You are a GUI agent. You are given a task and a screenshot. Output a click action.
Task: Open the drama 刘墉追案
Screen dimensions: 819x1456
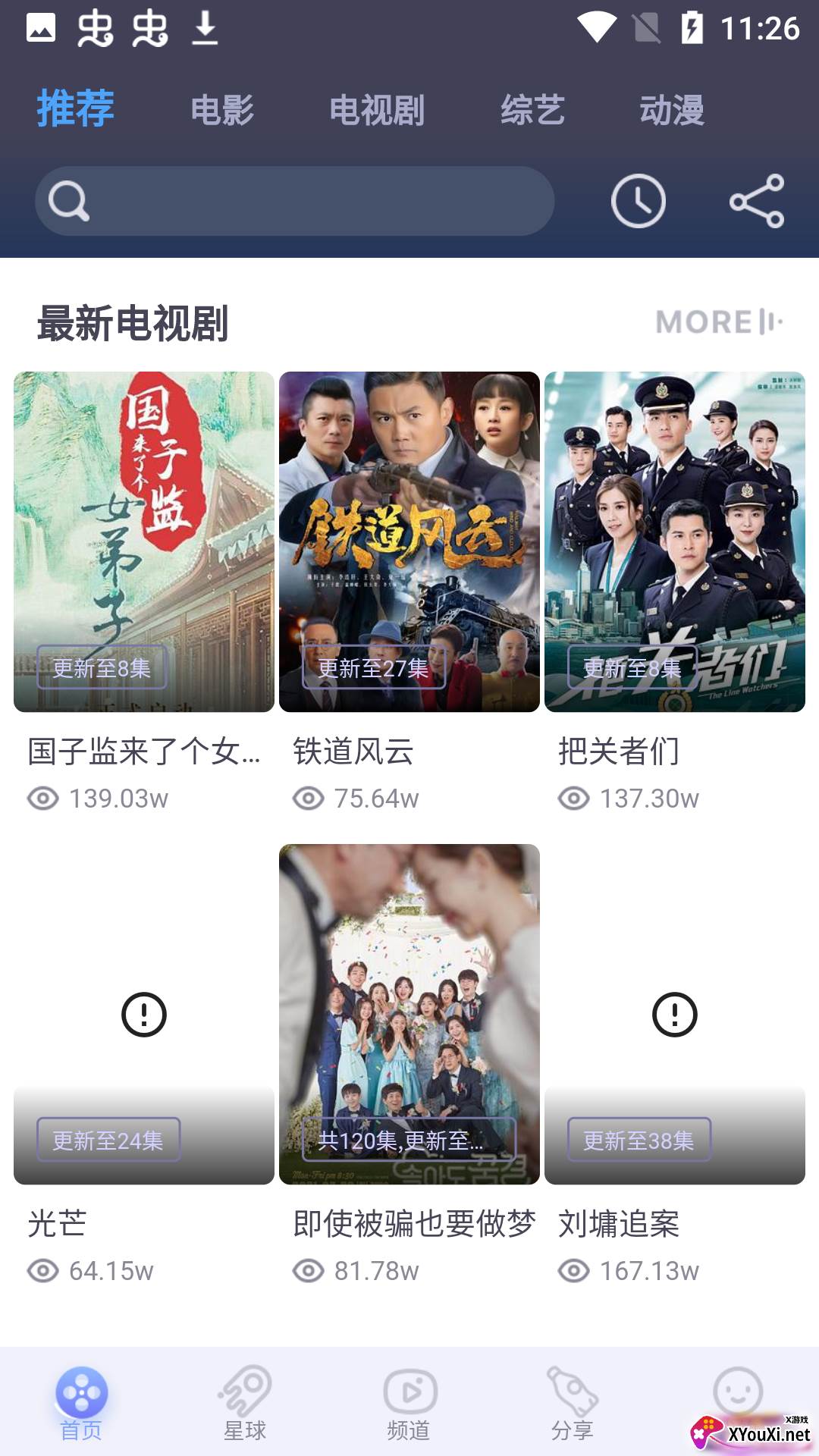pyautogui.click(x=675, y=1014)
